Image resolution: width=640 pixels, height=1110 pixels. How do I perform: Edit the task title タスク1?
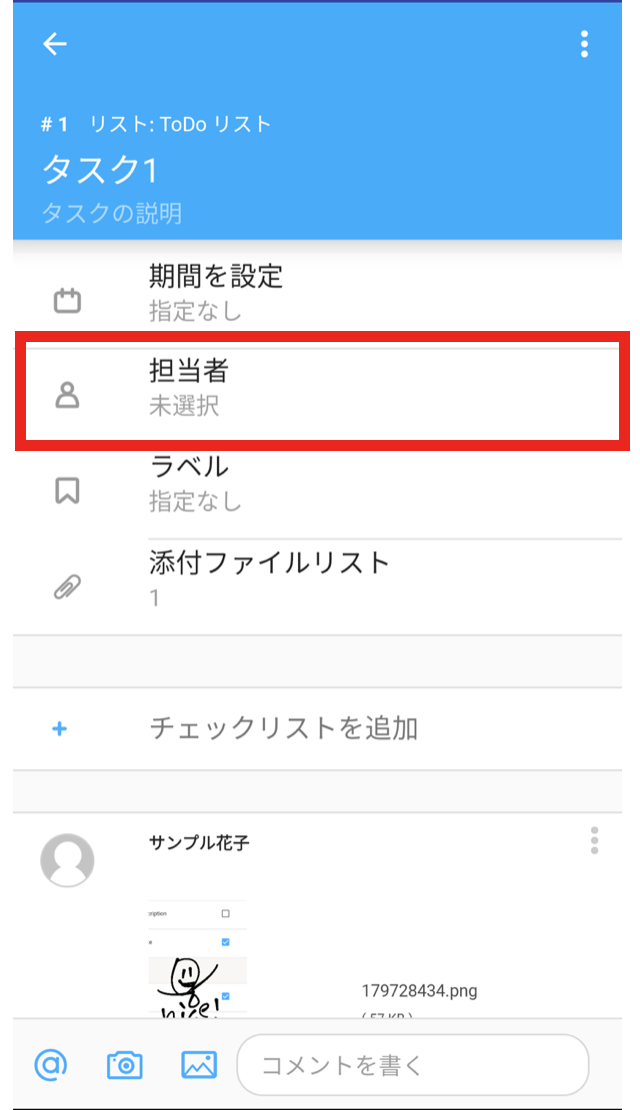coord(100,170)
